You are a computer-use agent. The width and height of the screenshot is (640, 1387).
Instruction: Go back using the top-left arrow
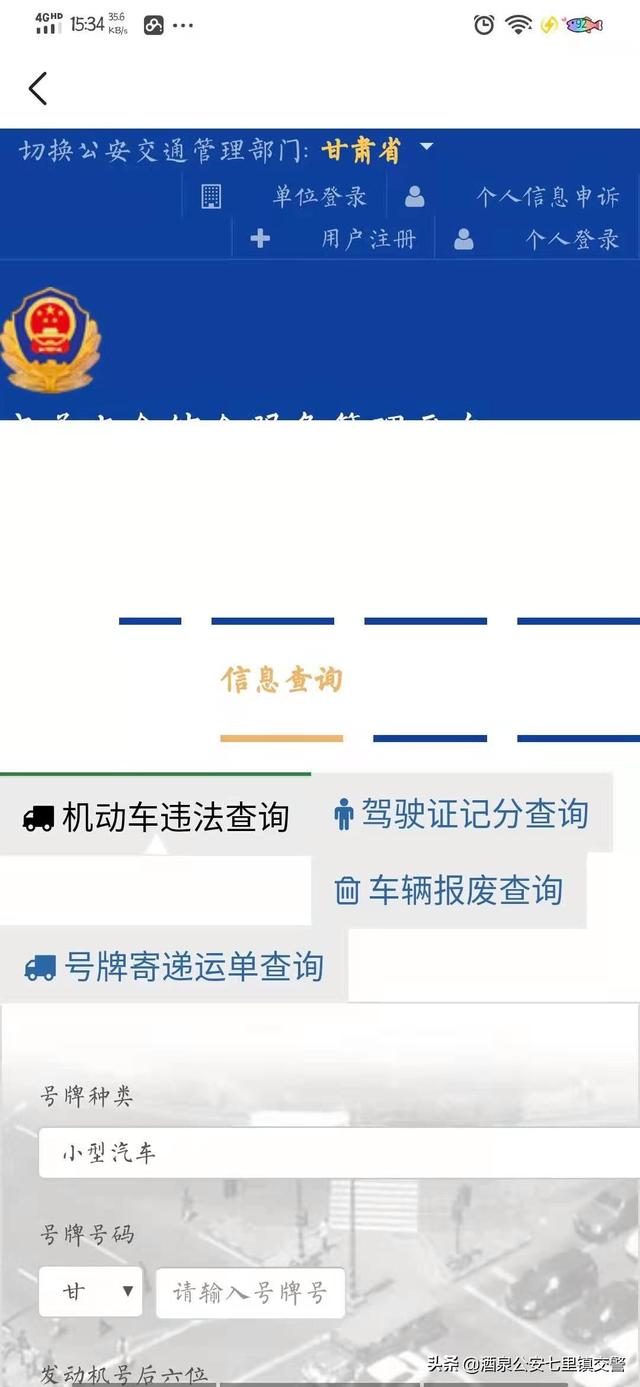(x=38, y=89)
